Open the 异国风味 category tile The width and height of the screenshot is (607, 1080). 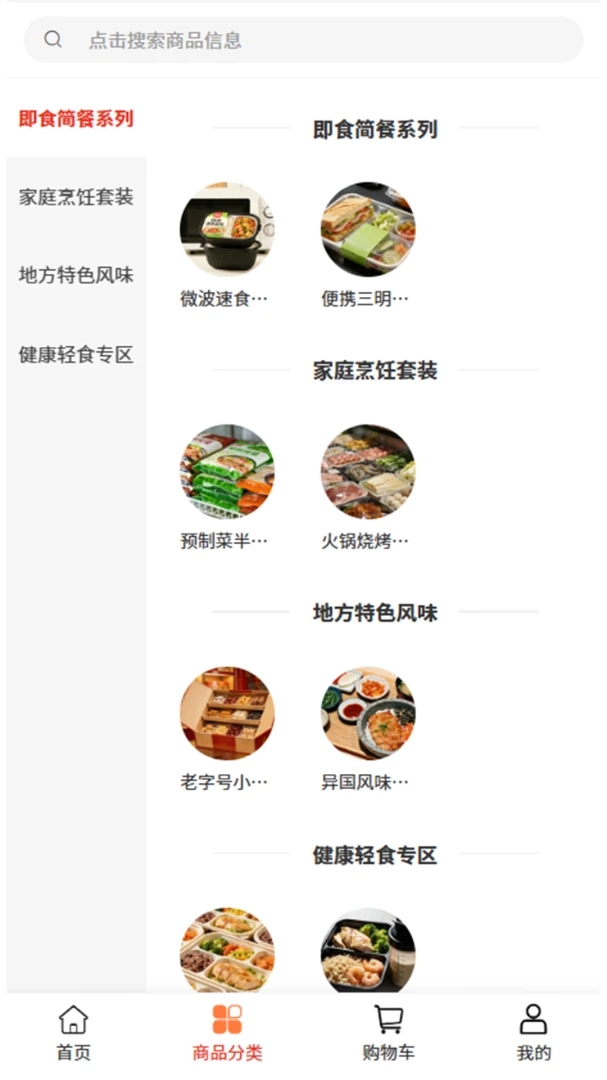(367, 729)
